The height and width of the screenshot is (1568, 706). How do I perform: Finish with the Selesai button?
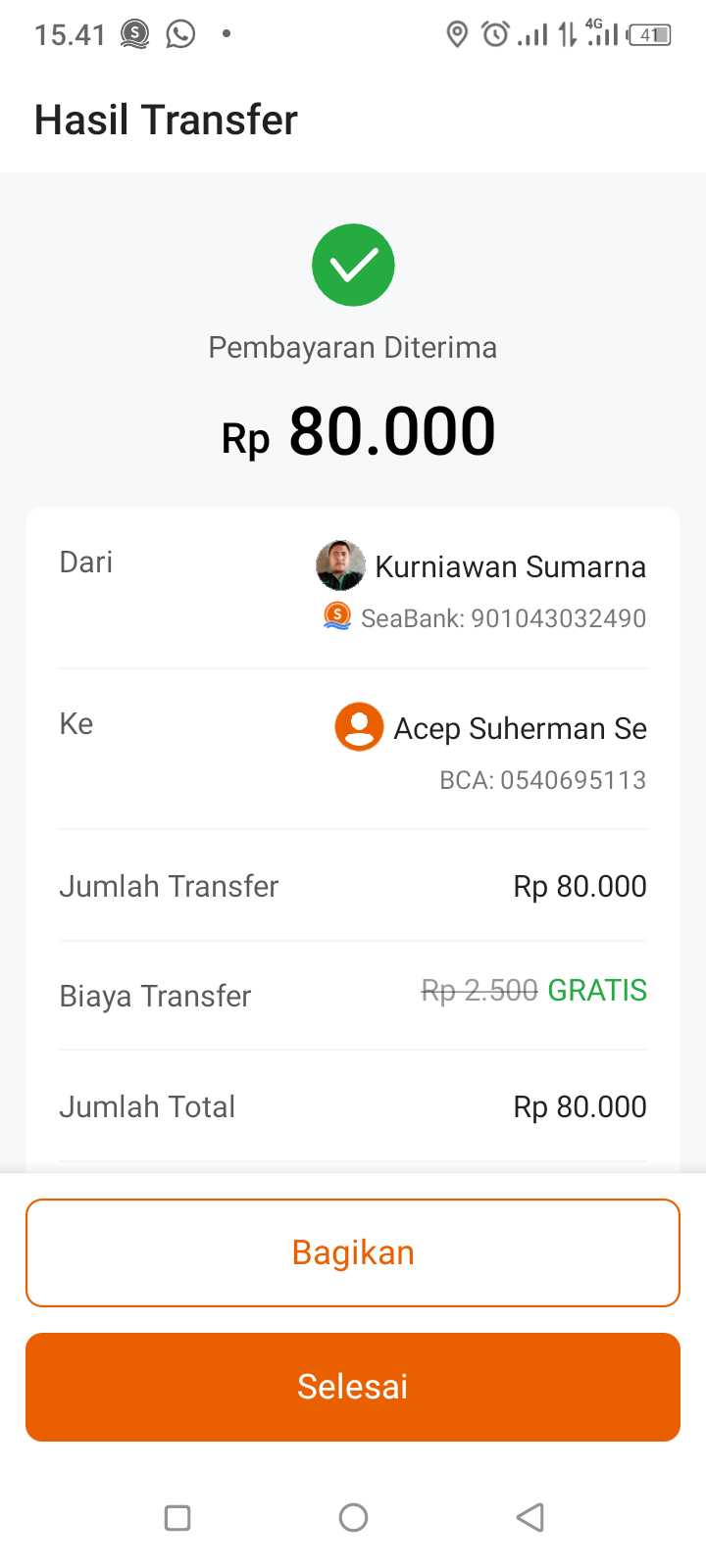[x=353, y=1387]
